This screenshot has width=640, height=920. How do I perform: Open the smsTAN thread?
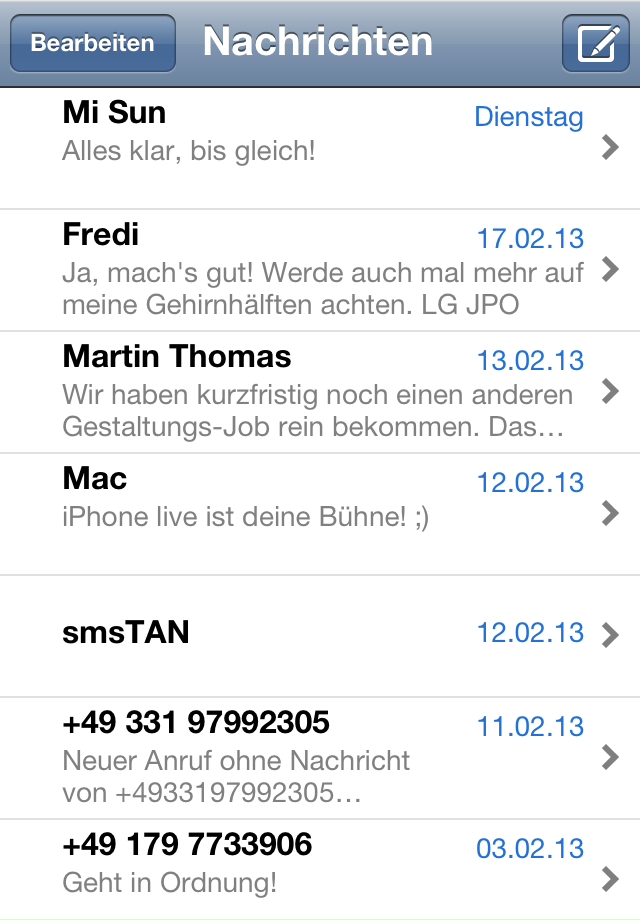click(320, 635)
